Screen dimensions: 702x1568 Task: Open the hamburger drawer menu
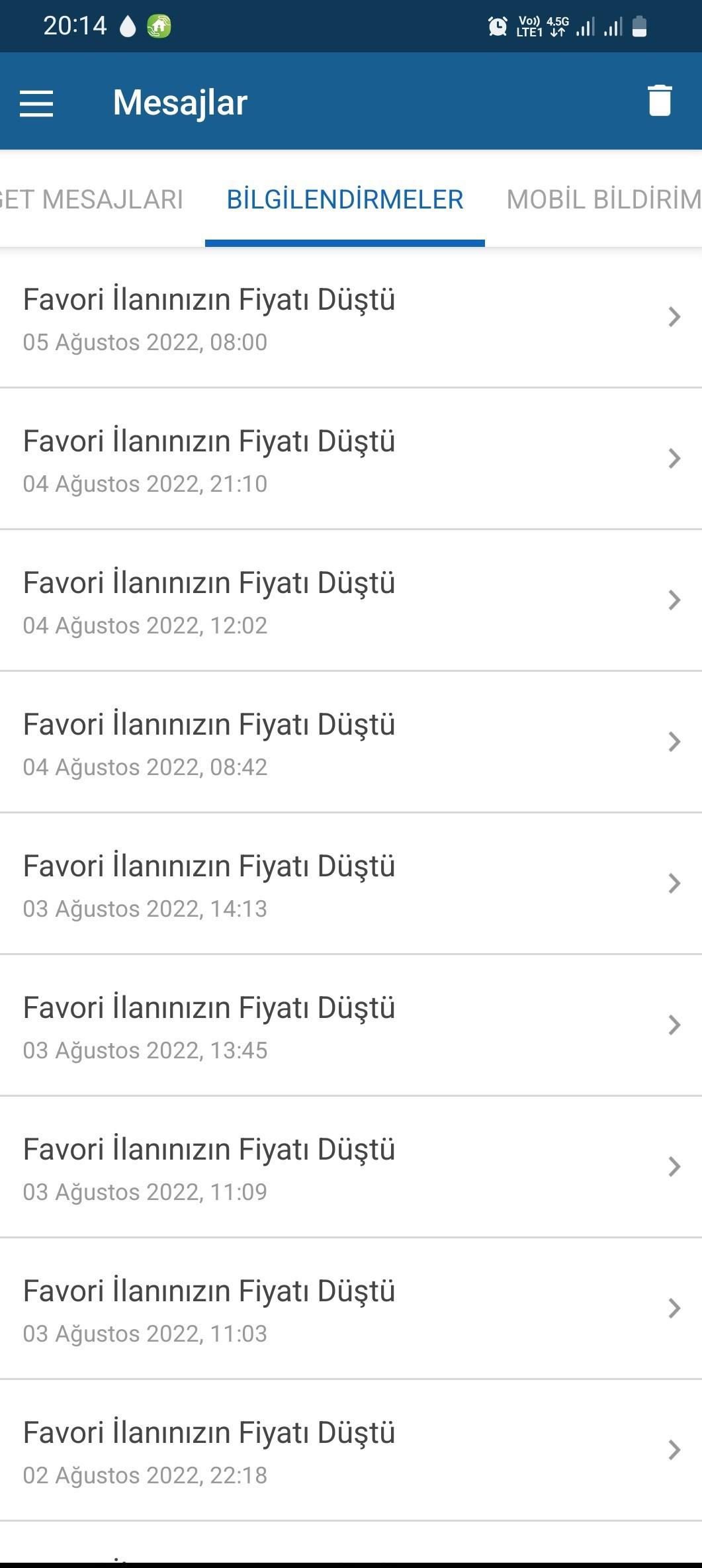(x=36, y=103)
